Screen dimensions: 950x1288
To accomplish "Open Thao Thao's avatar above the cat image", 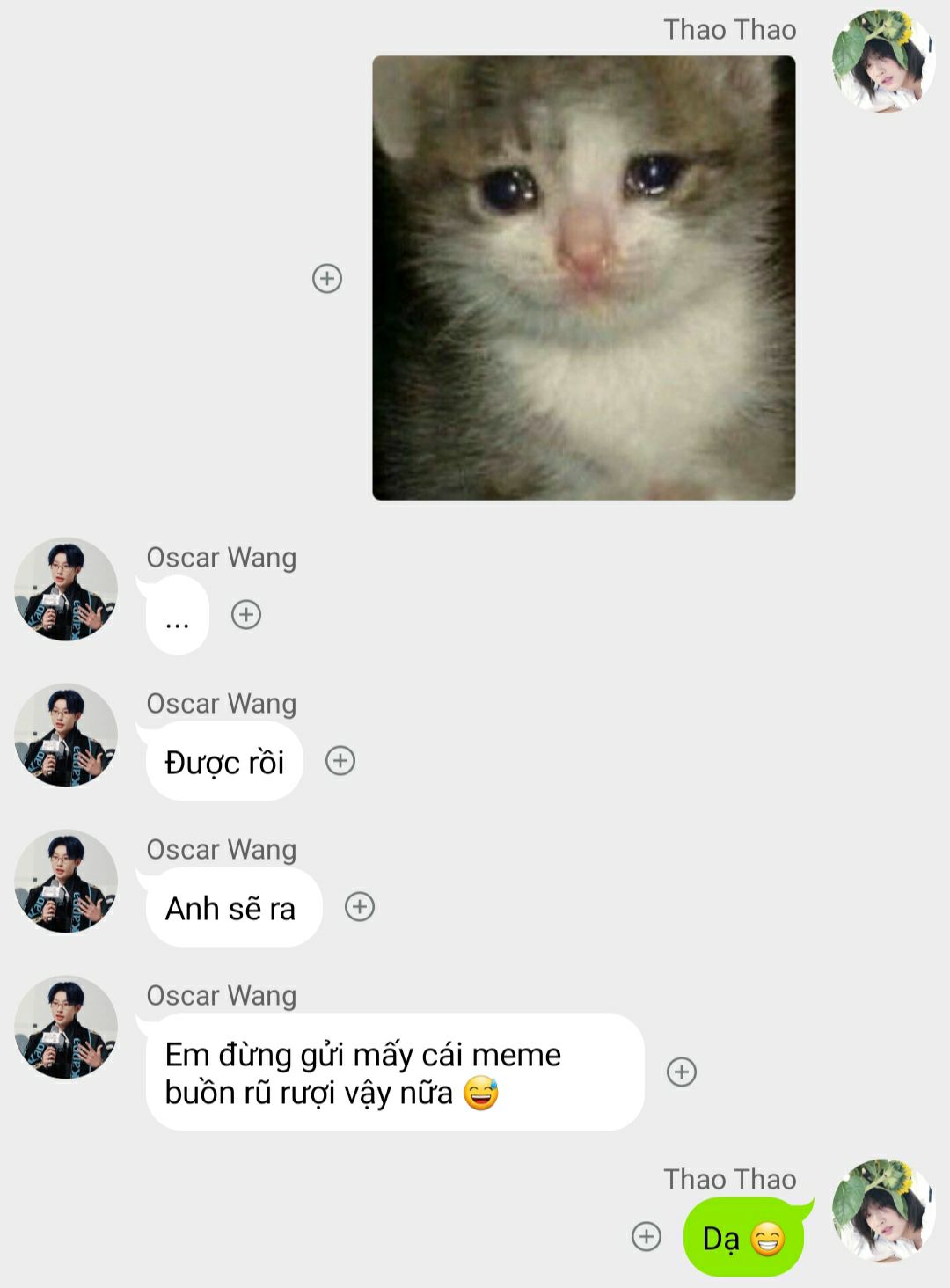I will [883, 61].
